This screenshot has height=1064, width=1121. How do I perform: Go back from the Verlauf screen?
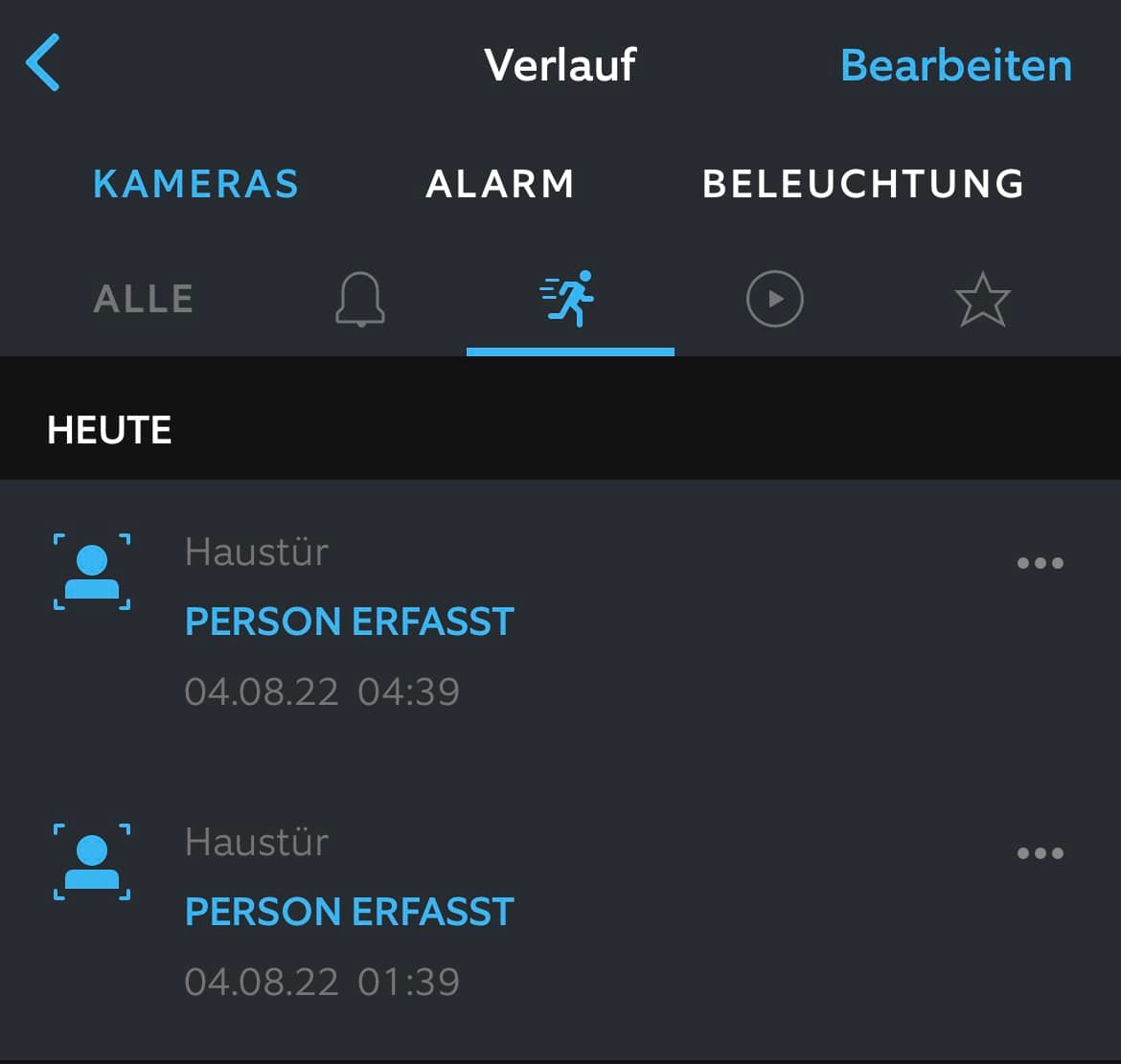coord(43,63)
